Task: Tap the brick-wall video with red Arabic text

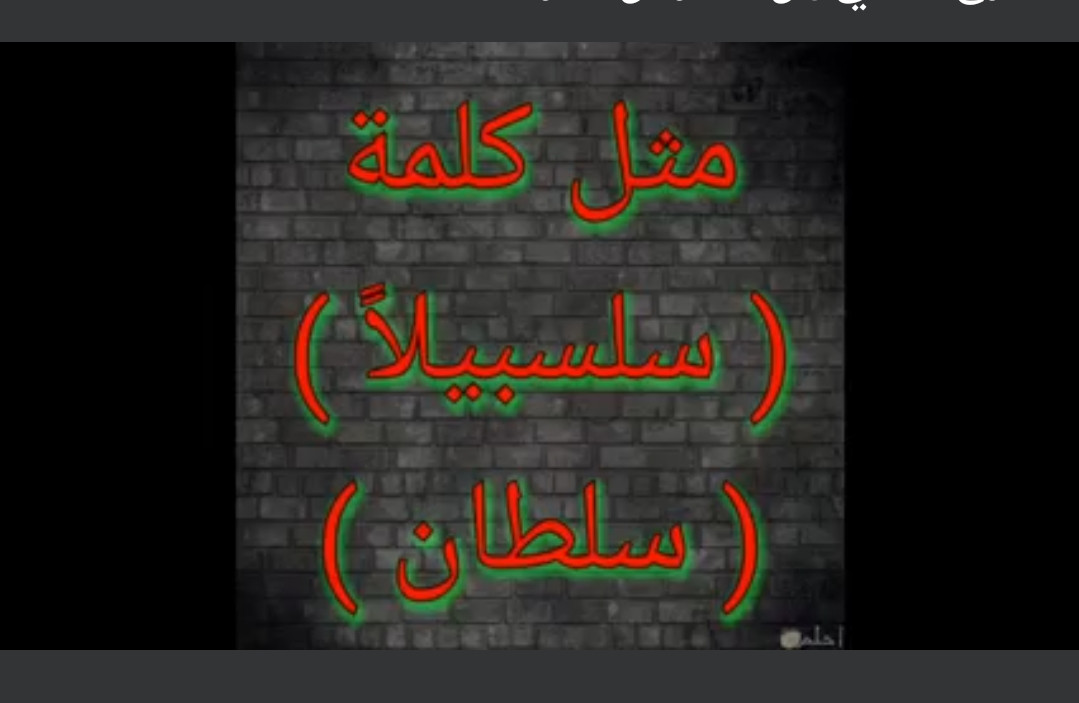Action: [540, 346]
